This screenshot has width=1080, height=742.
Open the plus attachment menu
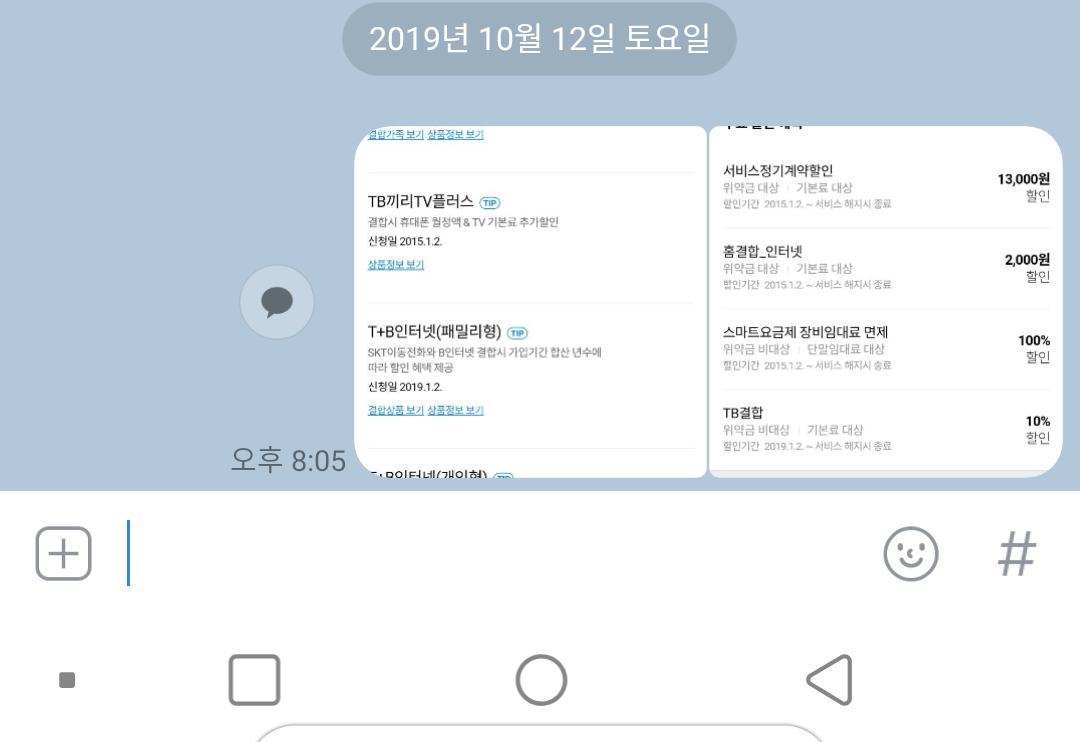[x=64, y=554]
